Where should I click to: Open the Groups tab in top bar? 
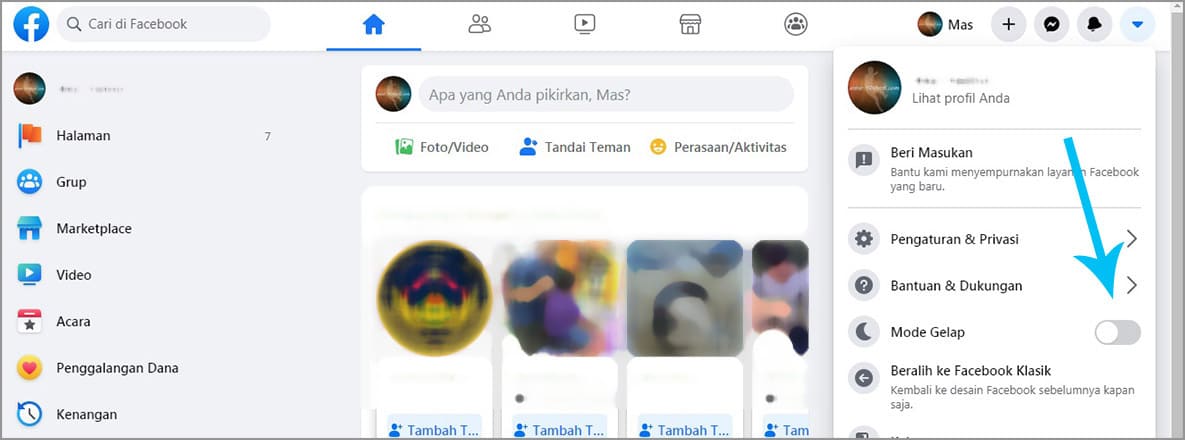coord(796,25)
